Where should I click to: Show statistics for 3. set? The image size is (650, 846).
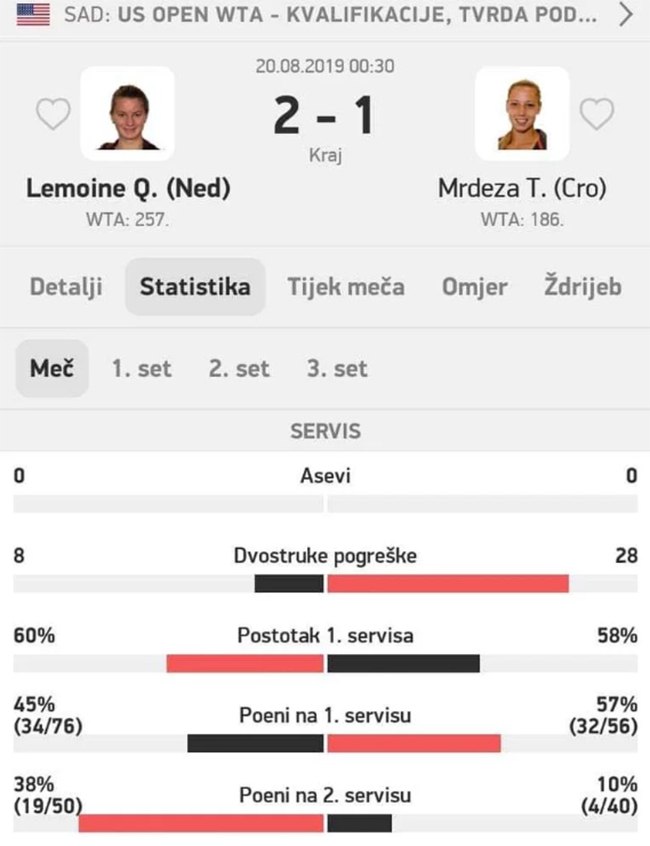337,368
